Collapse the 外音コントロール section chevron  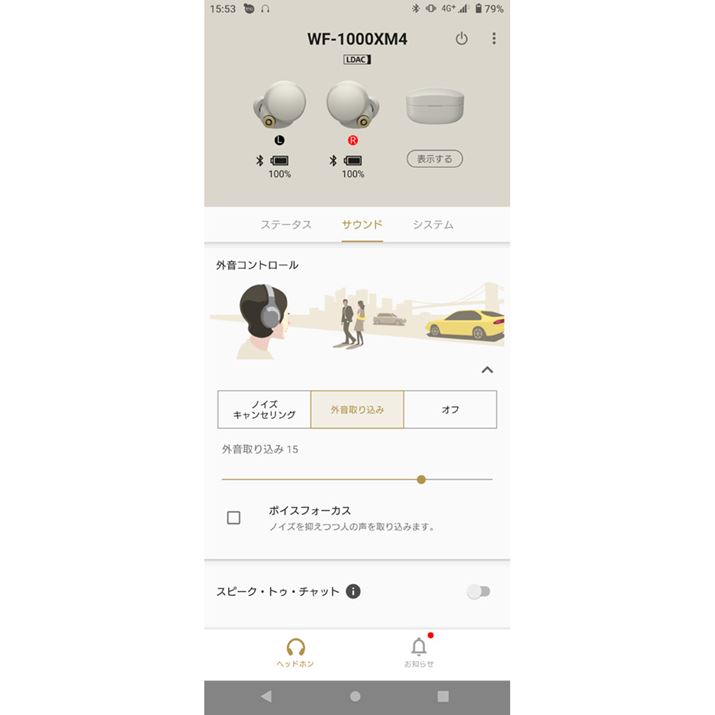pos(487,370)
